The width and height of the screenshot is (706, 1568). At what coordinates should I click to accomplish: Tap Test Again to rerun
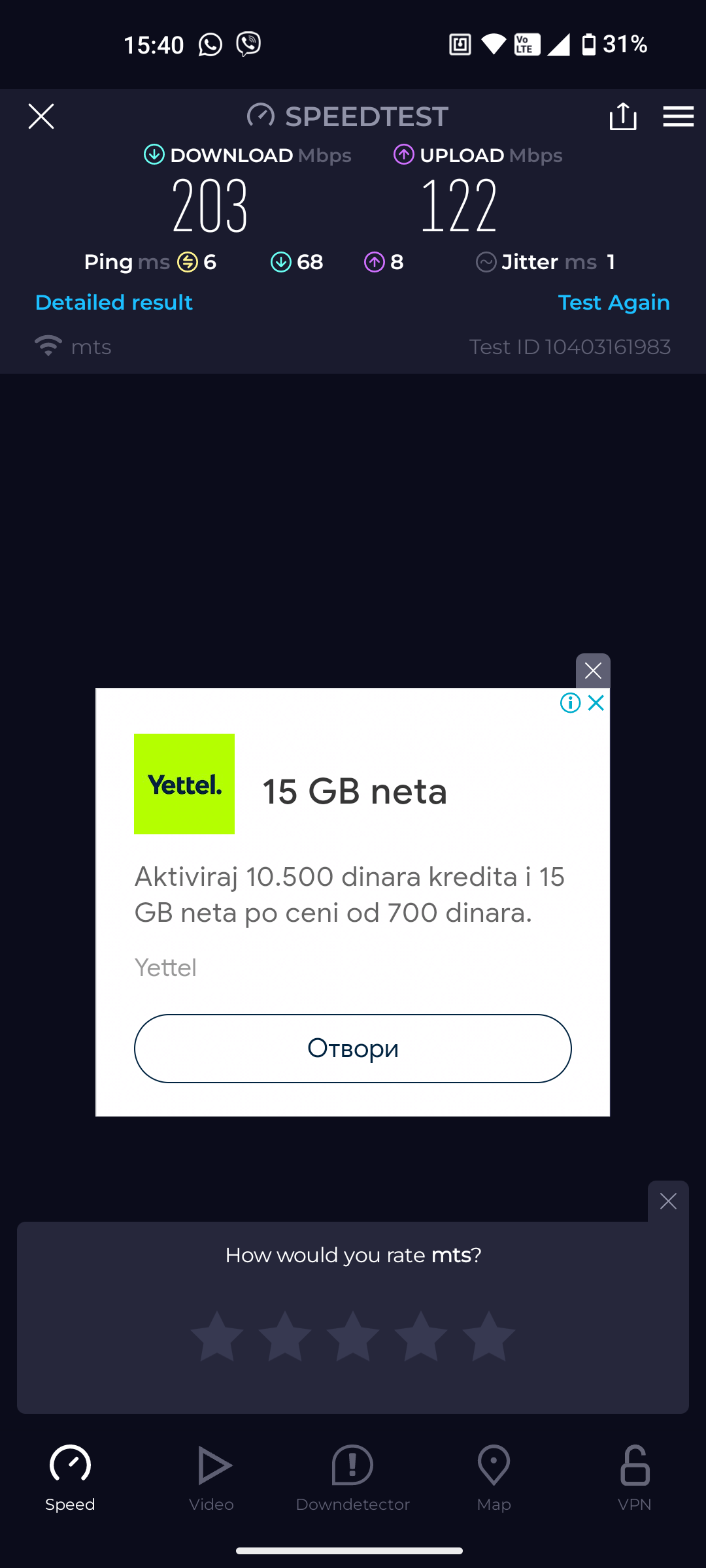pyautogui.click(x=613, y=302)
